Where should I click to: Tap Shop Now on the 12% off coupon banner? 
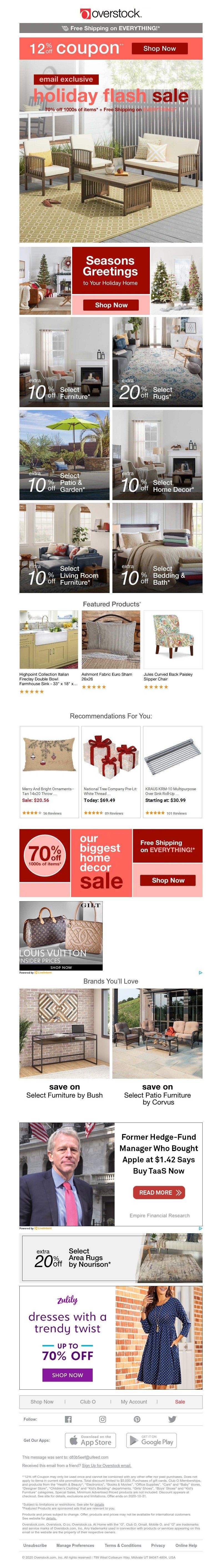(x=159, y=48)
